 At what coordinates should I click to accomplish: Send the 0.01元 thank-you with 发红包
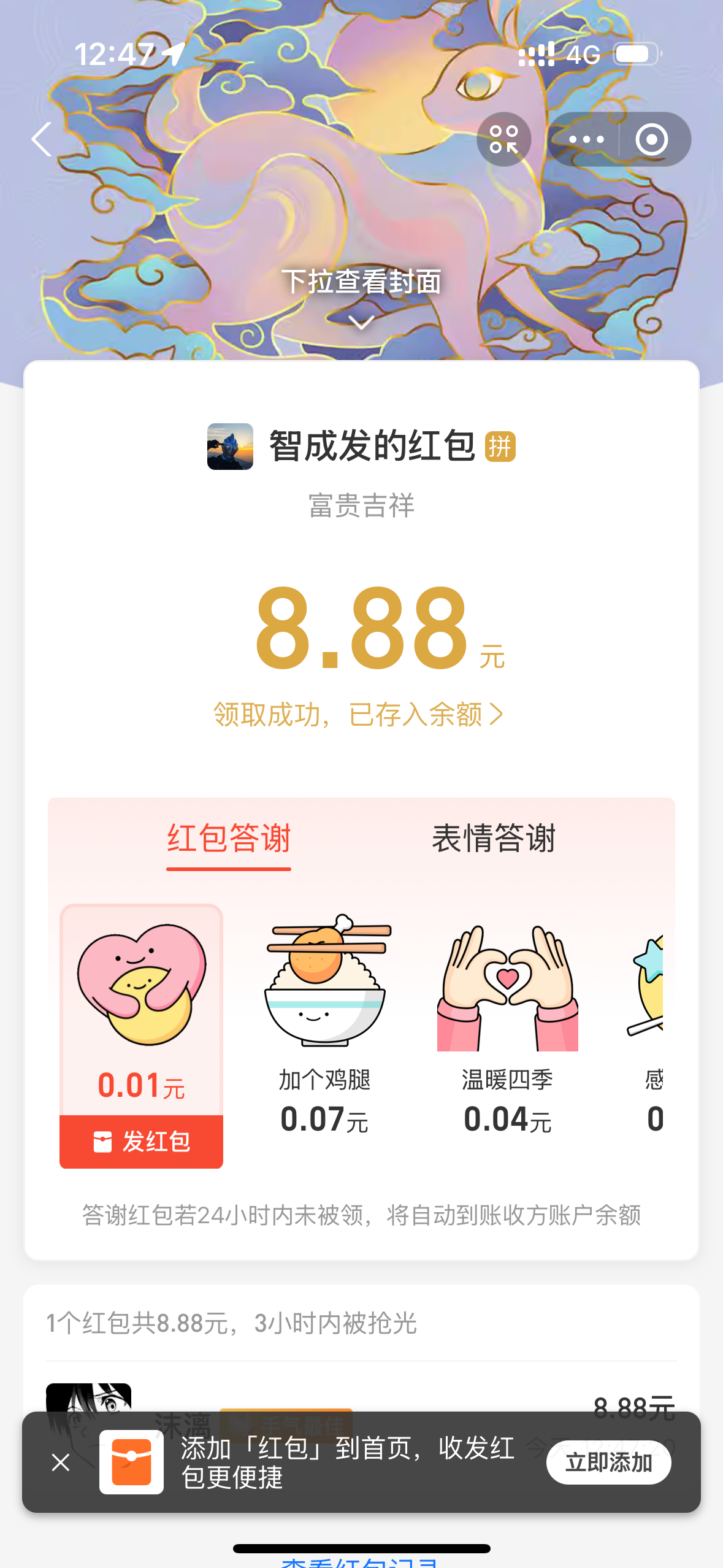(142, 1142)
